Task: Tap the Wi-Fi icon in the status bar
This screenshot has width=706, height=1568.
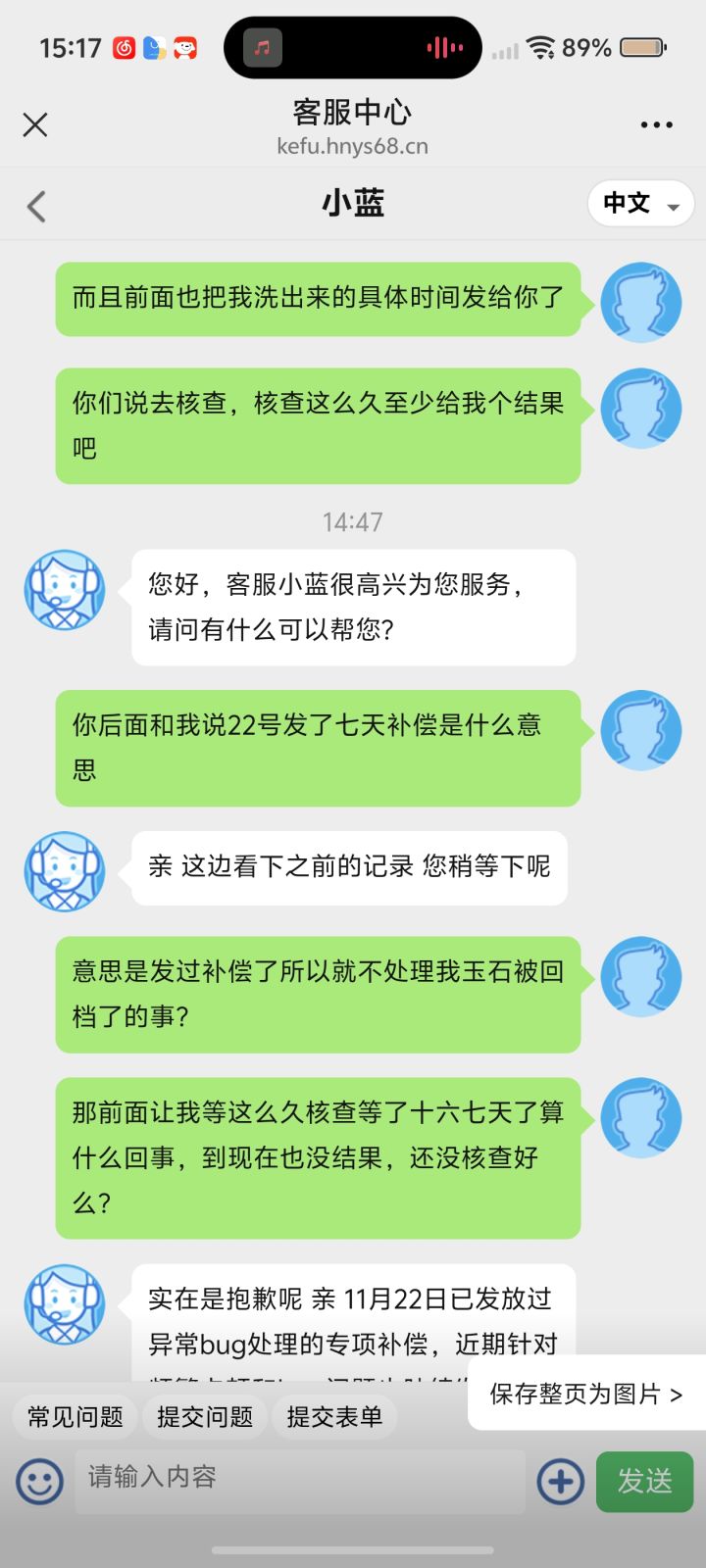Action: click(x=540, y=46)
